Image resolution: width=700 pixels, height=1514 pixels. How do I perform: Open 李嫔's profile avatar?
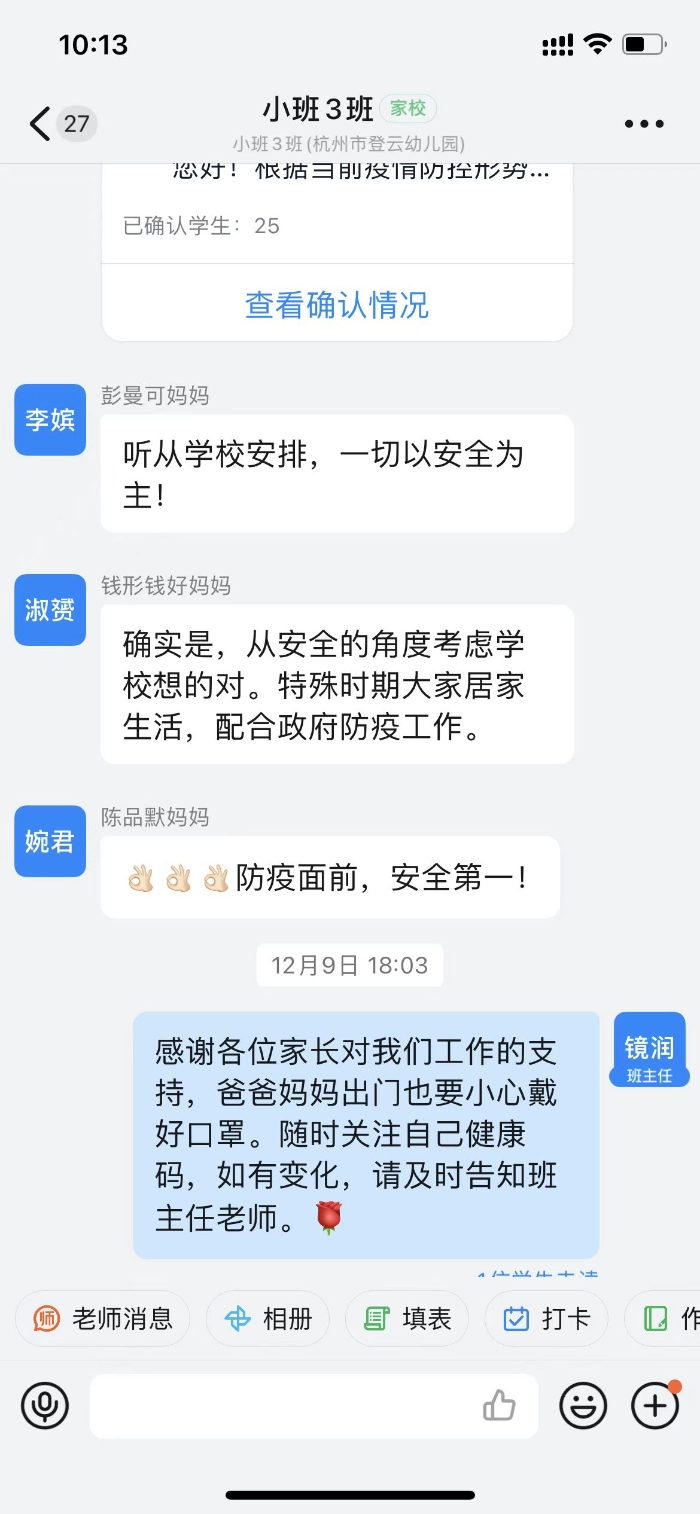coord(50,419)
